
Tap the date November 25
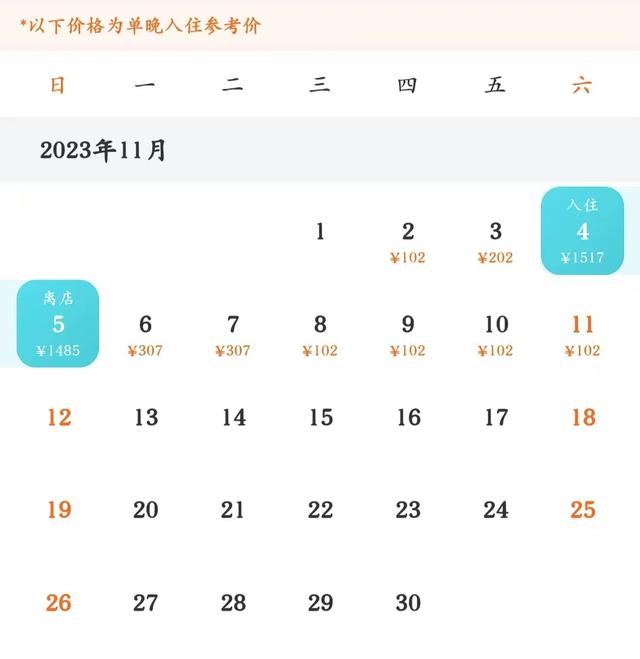pyautogui.click(x=582, y=510)
